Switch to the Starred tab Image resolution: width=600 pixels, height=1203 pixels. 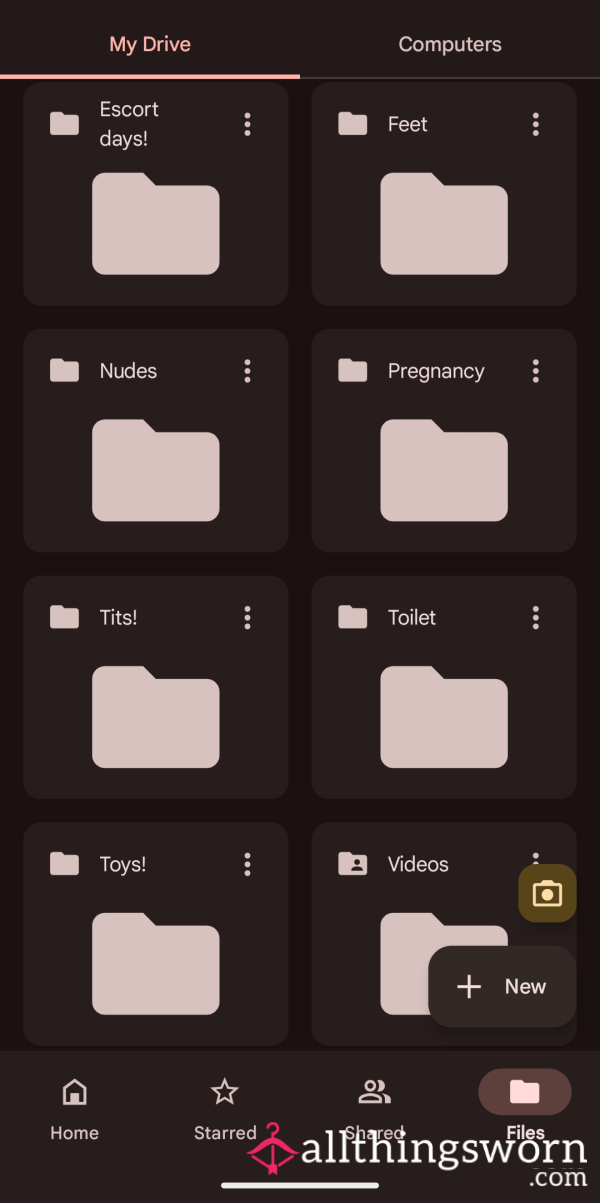pyautogui.click(x=225, y=1108)
